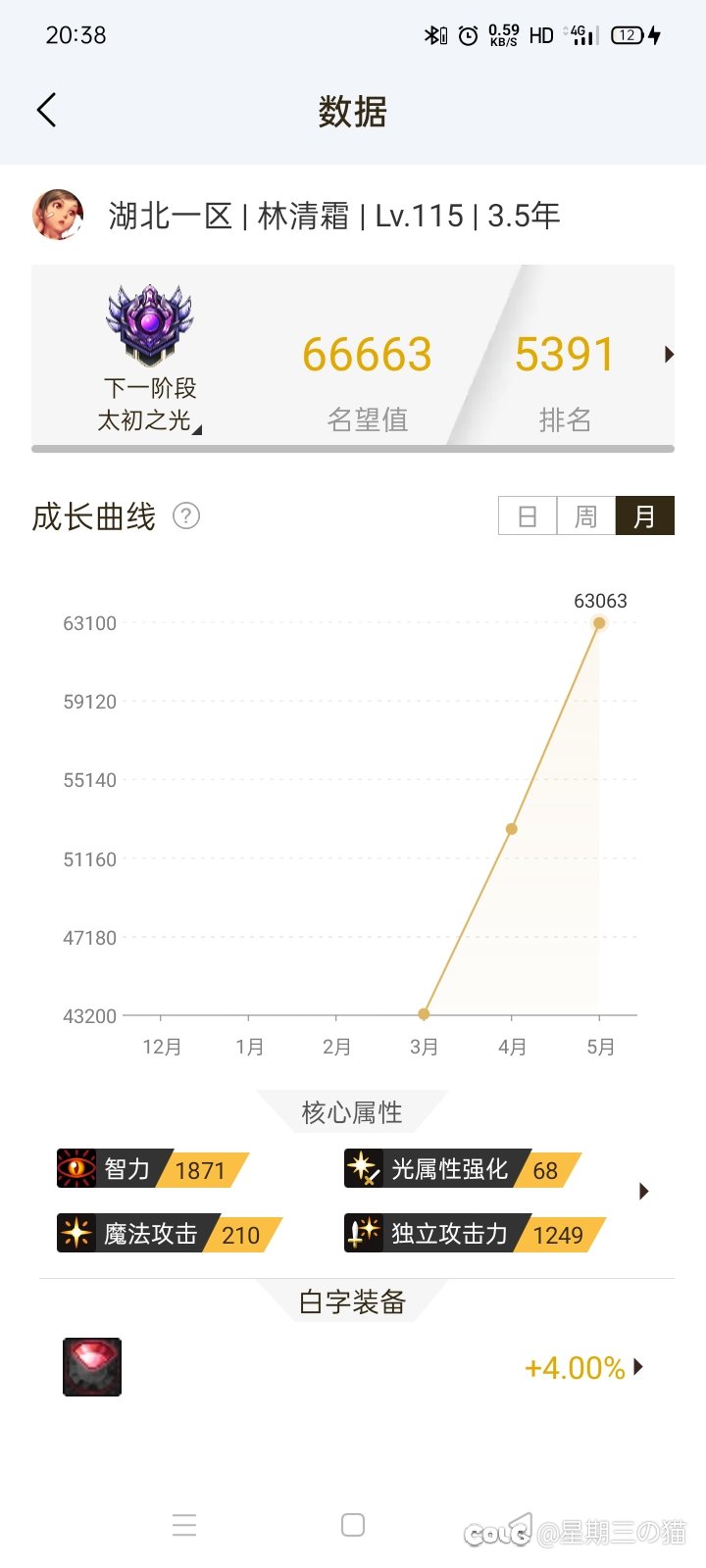
Task: Open the system recent apps menu button
Action: tap(184, 1525)
